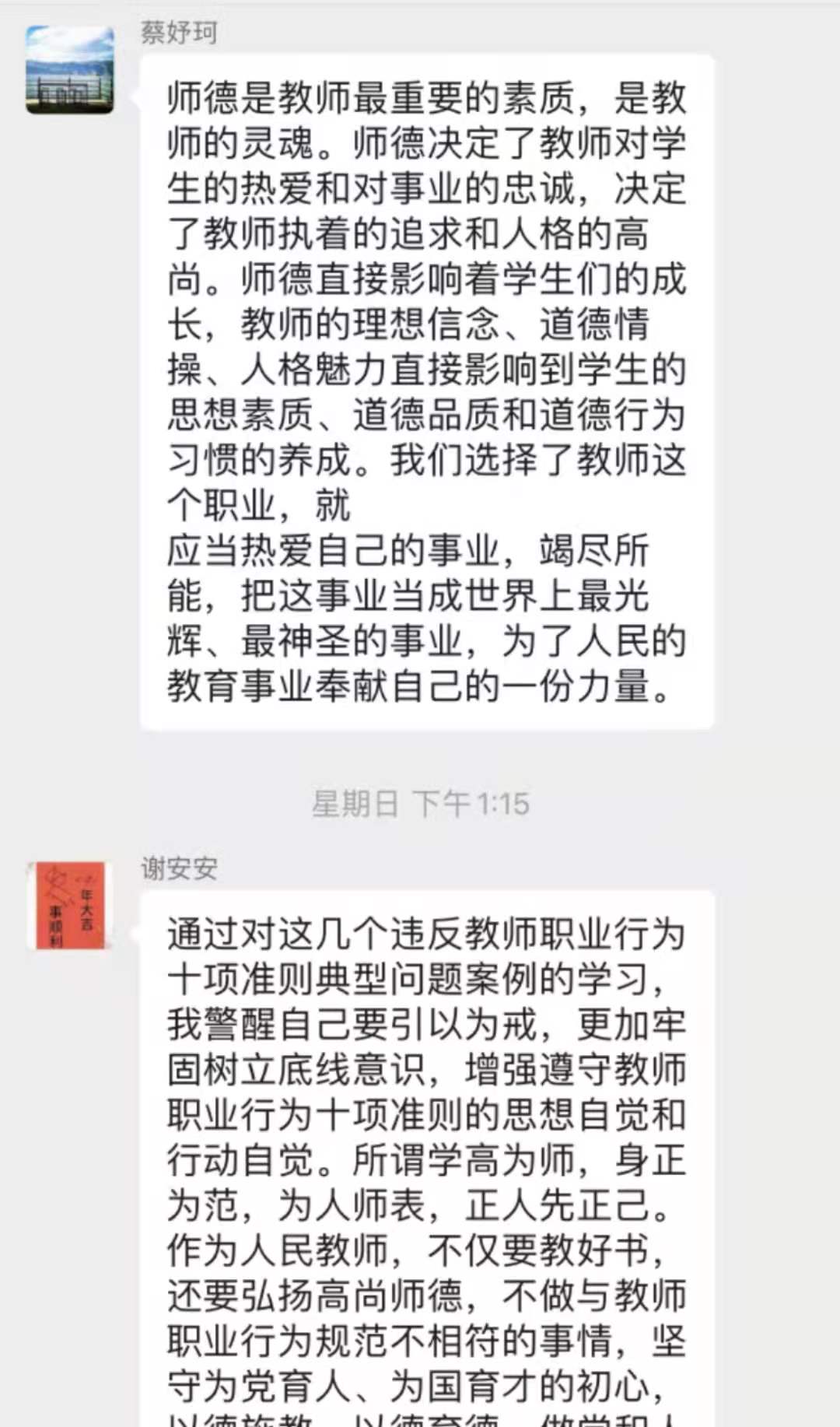Open 谢安安's profile avatar
Screen dimensions: 840x1427
pyautogui.click(x=70, y=906)
